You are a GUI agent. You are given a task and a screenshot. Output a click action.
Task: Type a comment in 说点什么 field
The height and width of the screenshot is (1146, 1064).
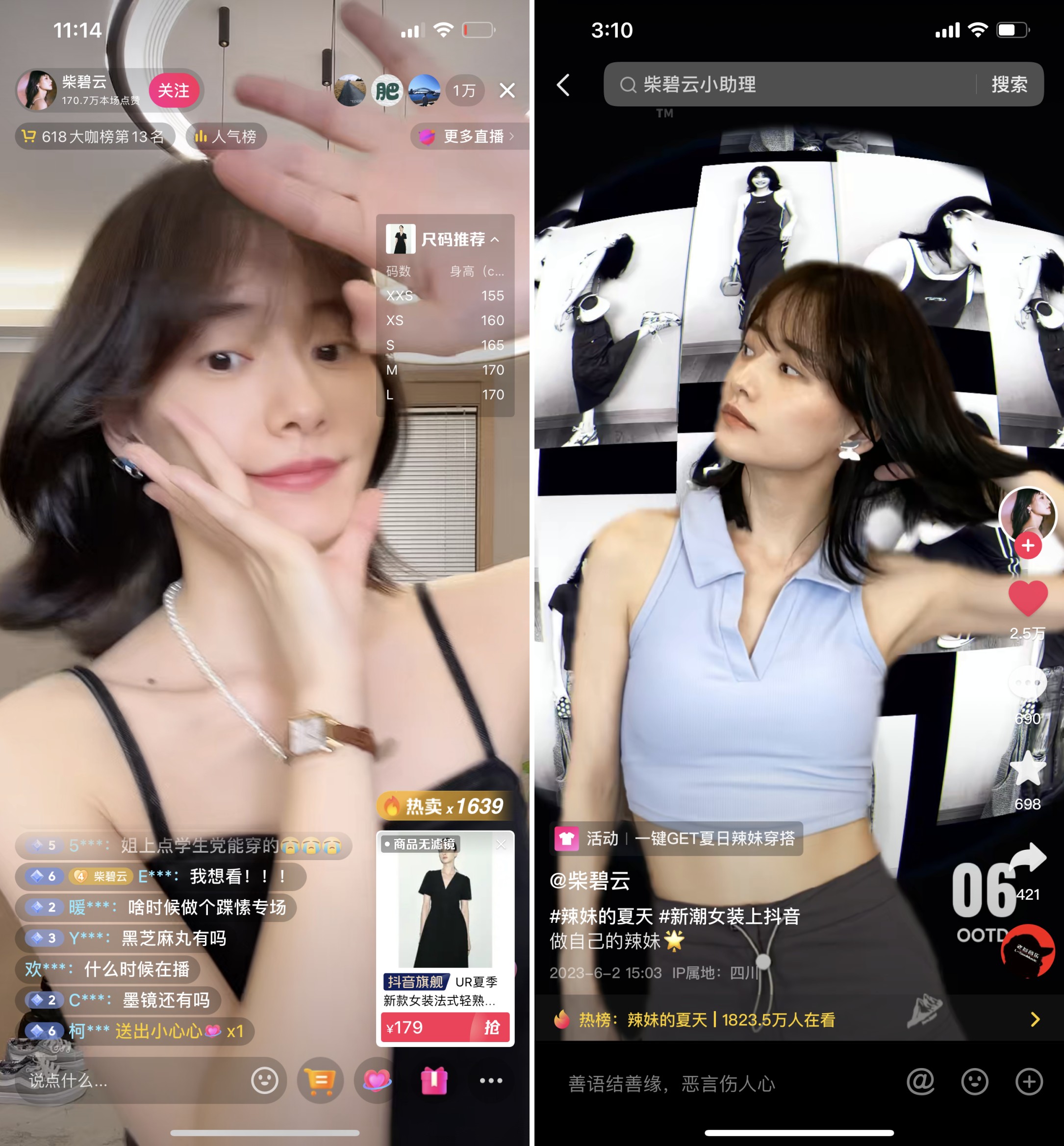point(115,1080)
